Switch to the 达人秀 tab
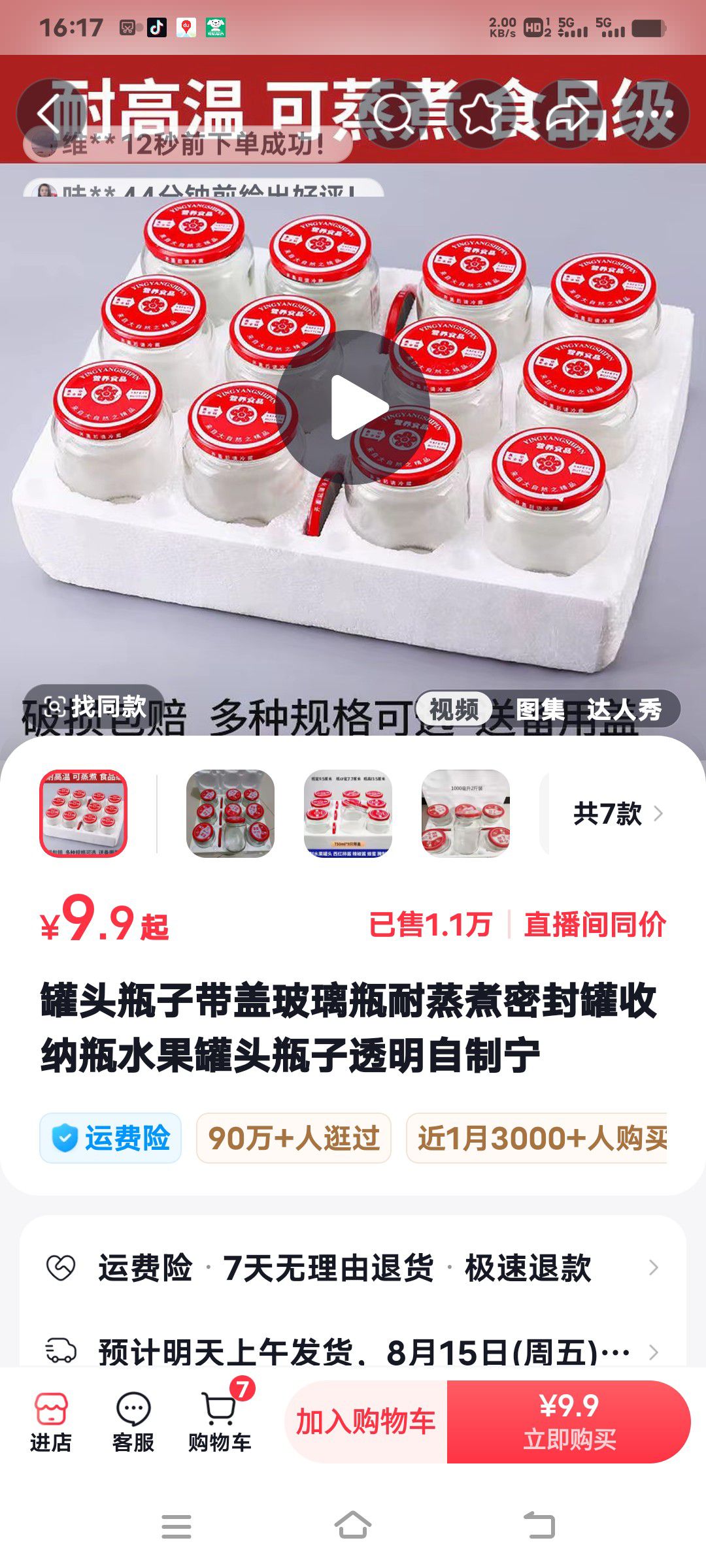The width and height of the screenshot is (706, 1568). (x=624, y=709)
